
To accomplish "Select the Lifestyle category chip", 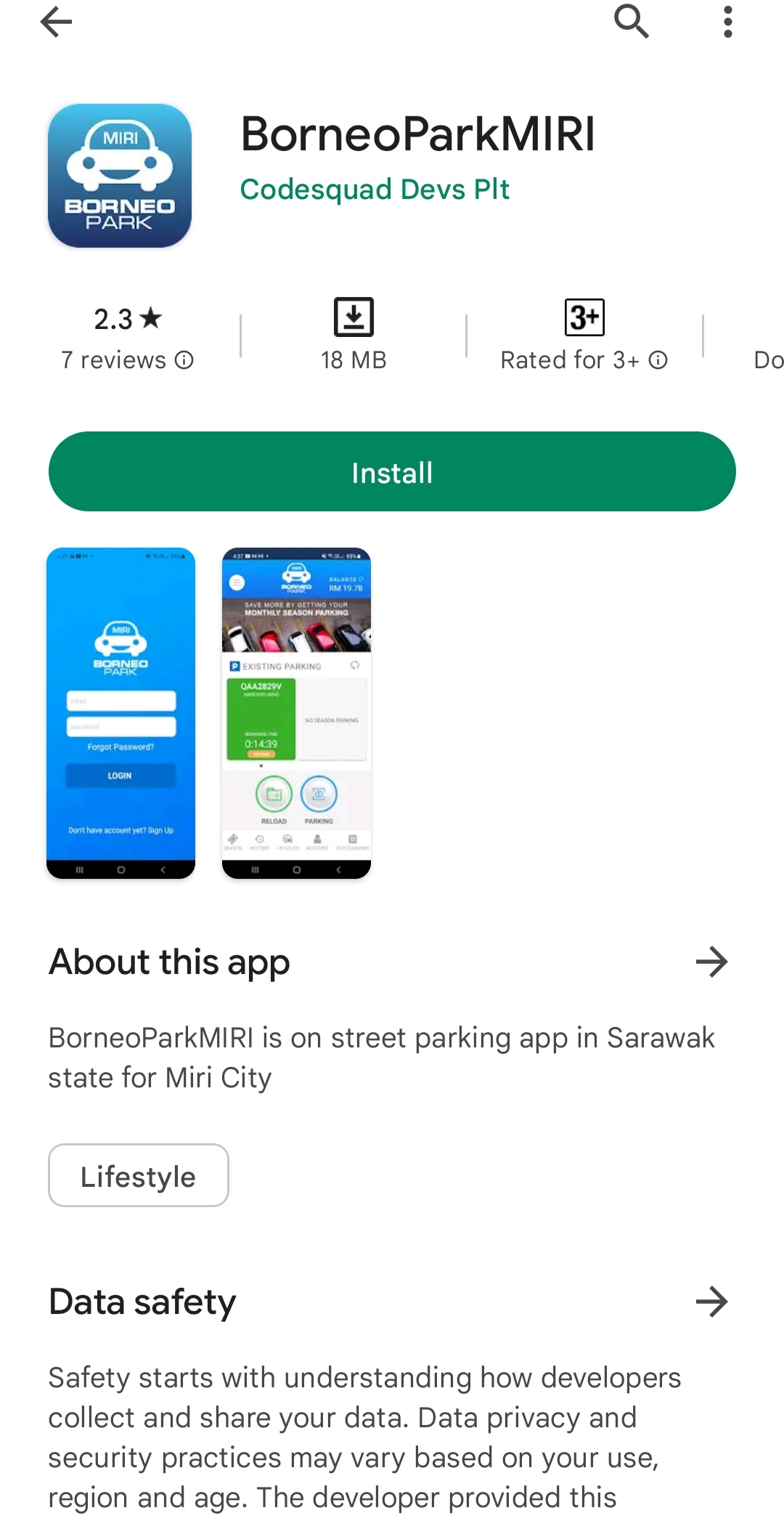I will pos(139,1175).
